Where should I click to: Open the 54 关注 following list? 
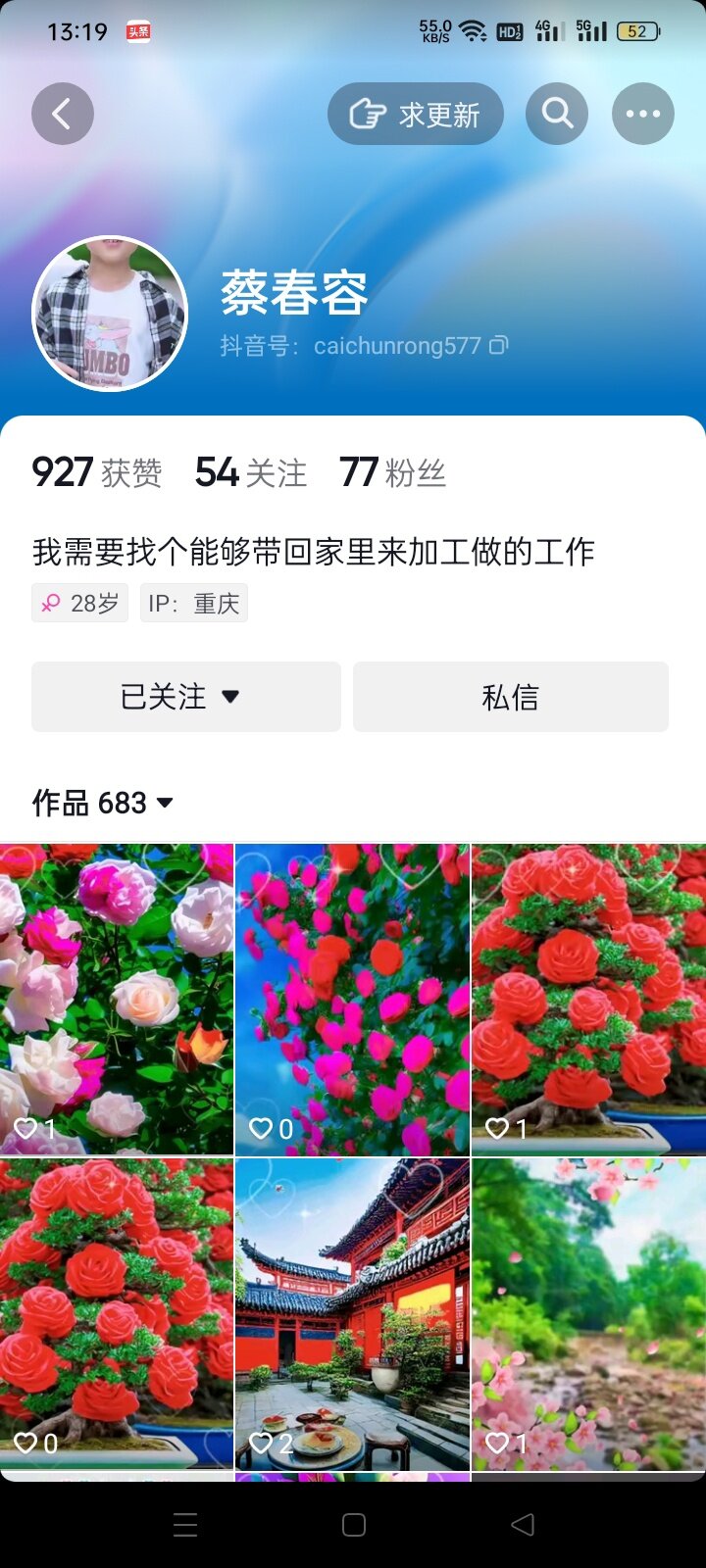click(x=250, y=473)
